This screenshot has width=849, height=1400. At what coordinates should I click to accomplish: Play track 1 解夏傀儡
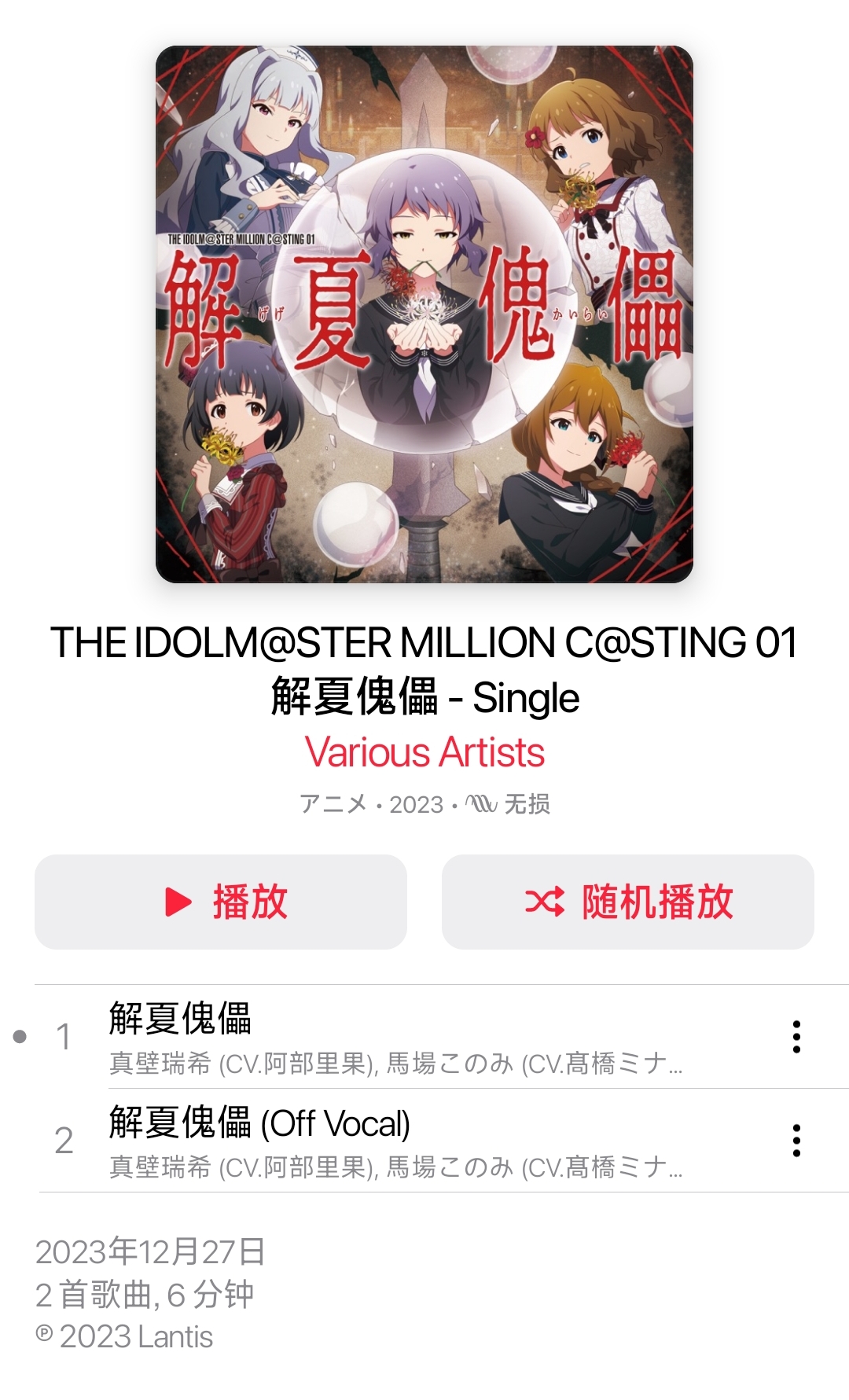(x=393, y=1036)
